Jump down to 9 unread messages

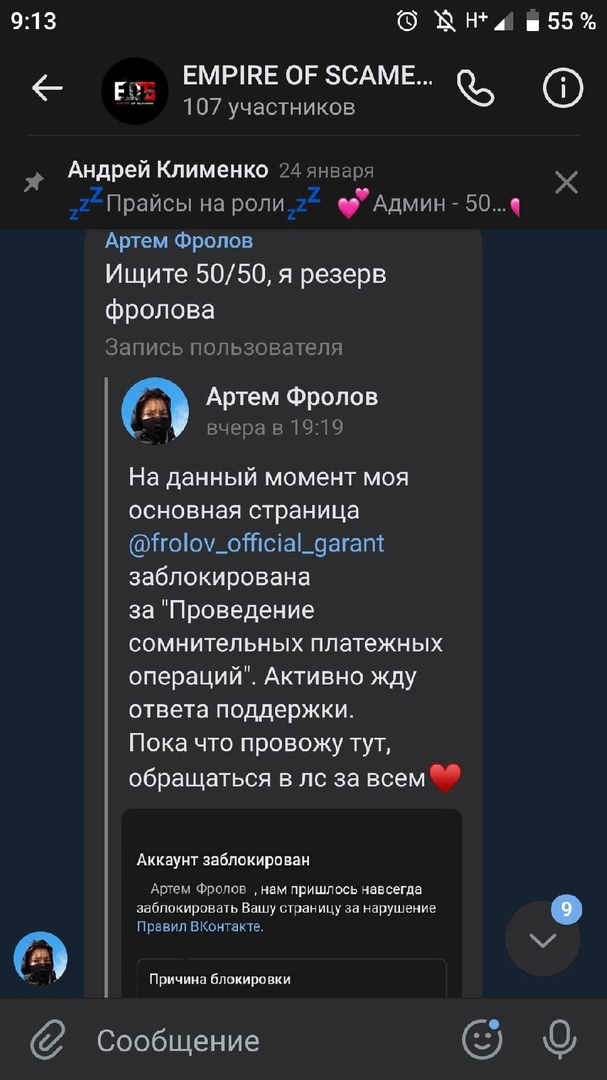543,939
